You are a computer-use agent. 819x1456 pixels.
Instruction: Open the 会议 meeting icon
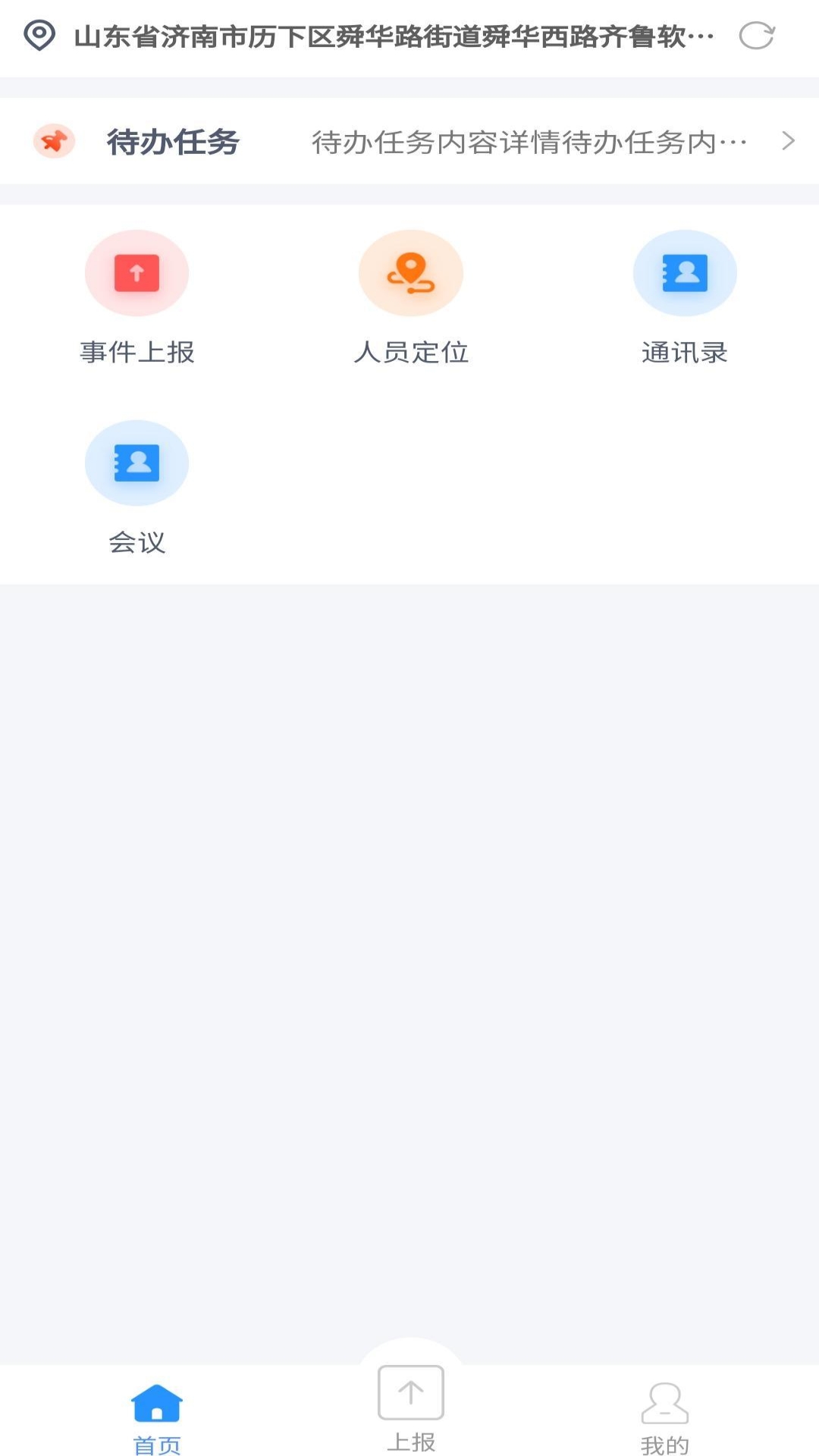[x=136, y=463]
